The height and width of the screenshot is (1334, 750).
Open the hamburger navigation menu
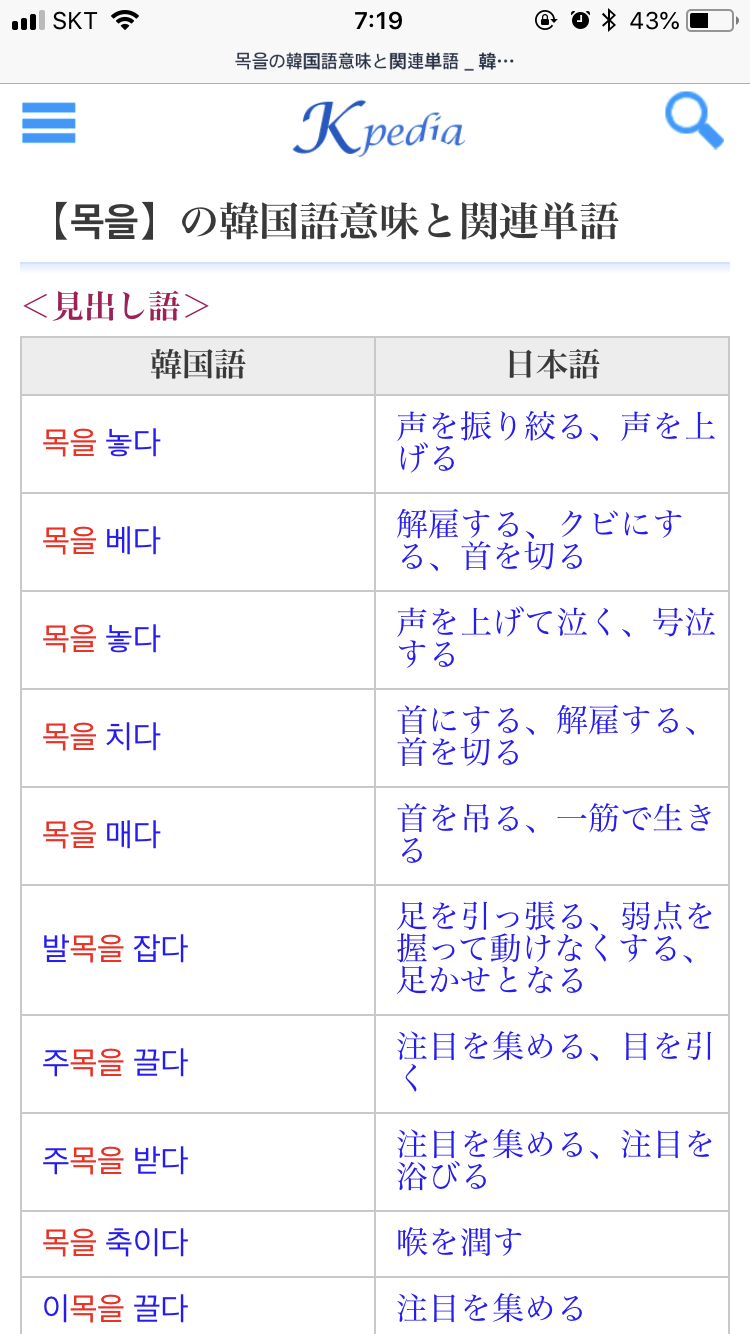(48, 123)
